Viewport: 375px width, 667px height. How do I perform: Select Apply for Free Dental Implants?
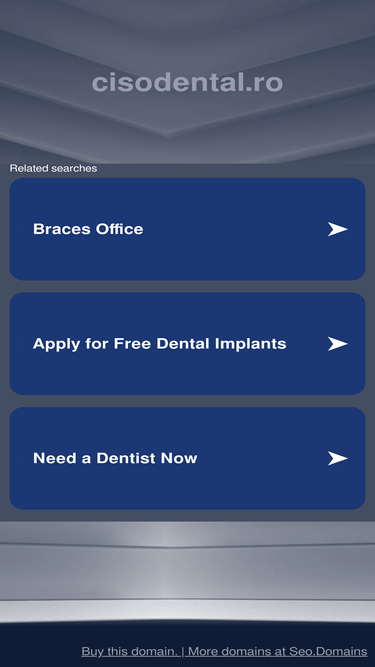point(188,344)
